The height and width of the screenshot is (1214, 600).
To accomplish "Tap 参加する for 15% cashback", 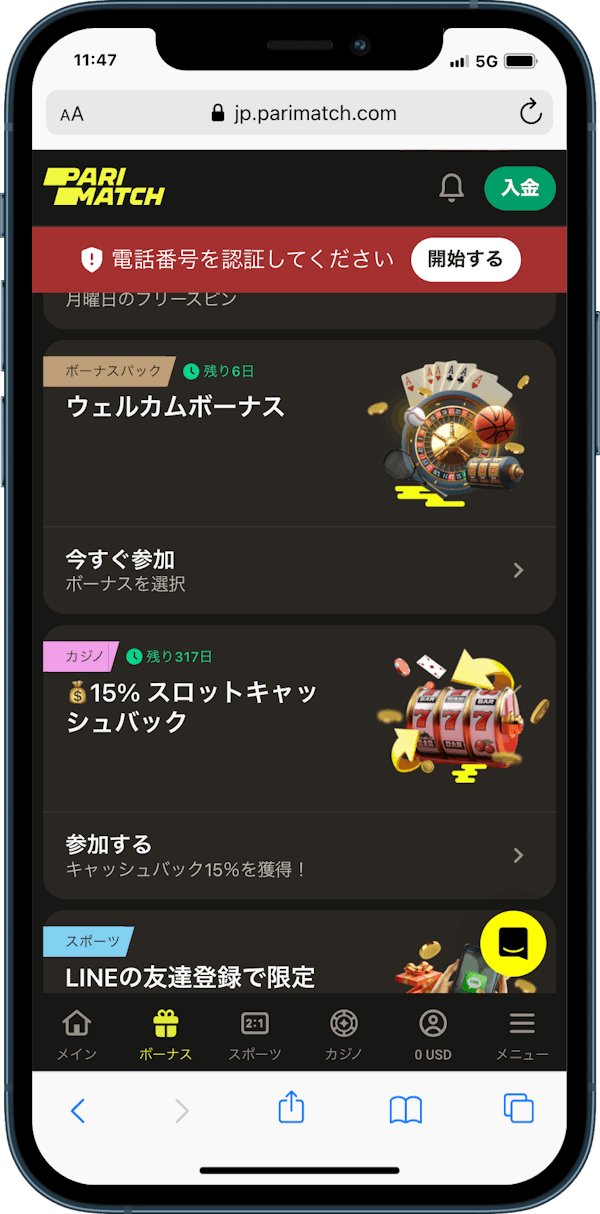I will pos(299,855).
